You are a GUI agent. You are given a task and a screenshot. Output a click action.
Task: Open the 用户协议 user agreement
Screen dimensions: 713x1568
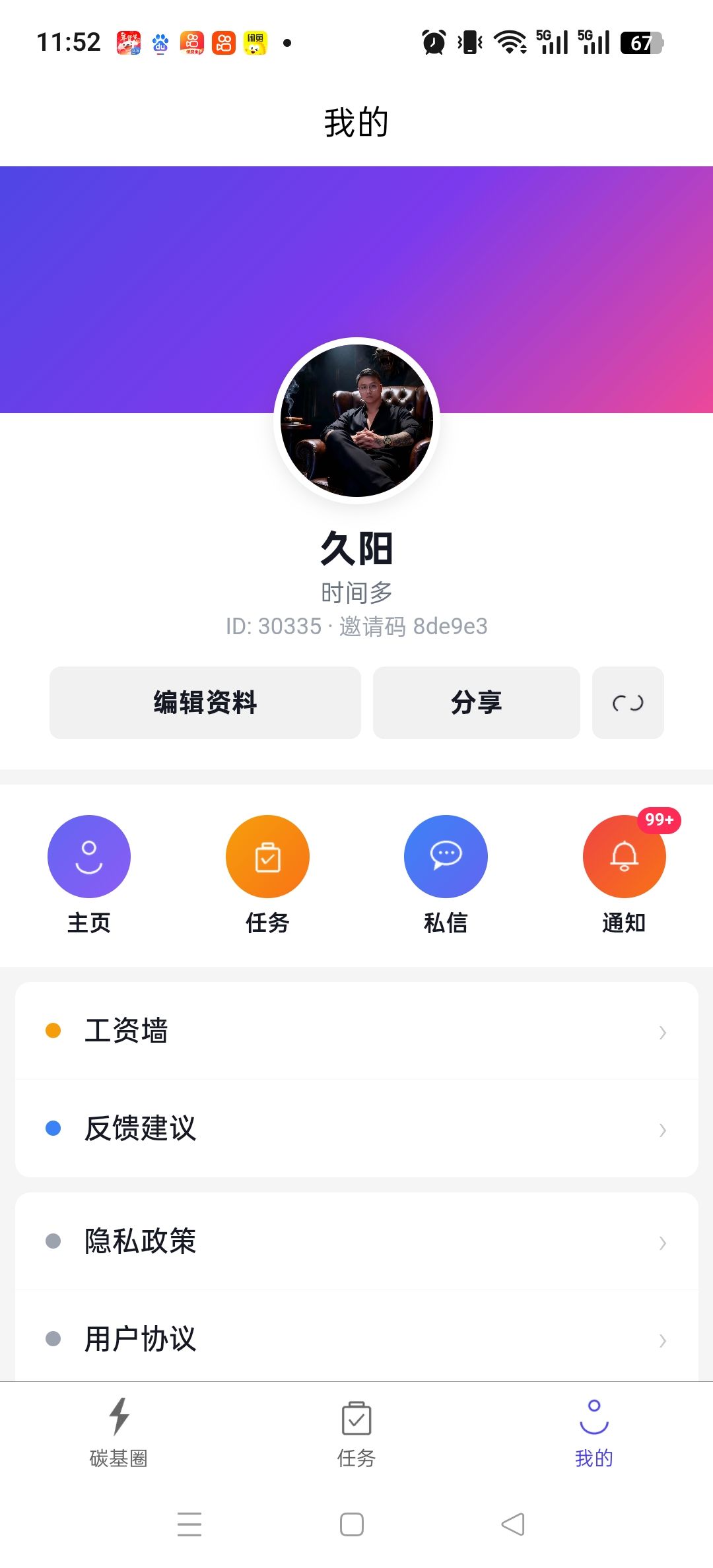[x=356, y=1338]
